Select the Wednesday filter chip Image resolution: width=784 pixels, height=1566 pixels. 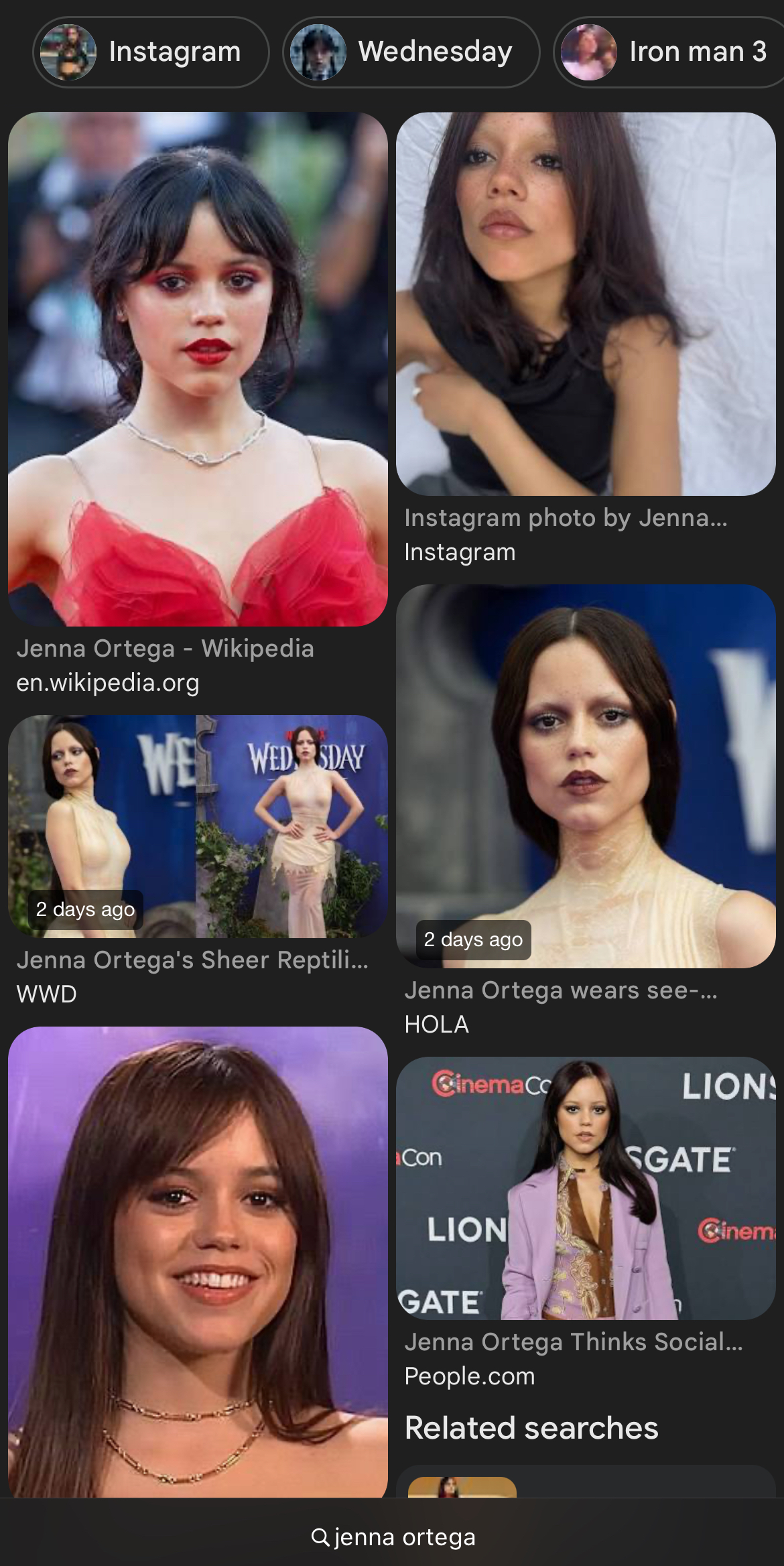(411, 52)
